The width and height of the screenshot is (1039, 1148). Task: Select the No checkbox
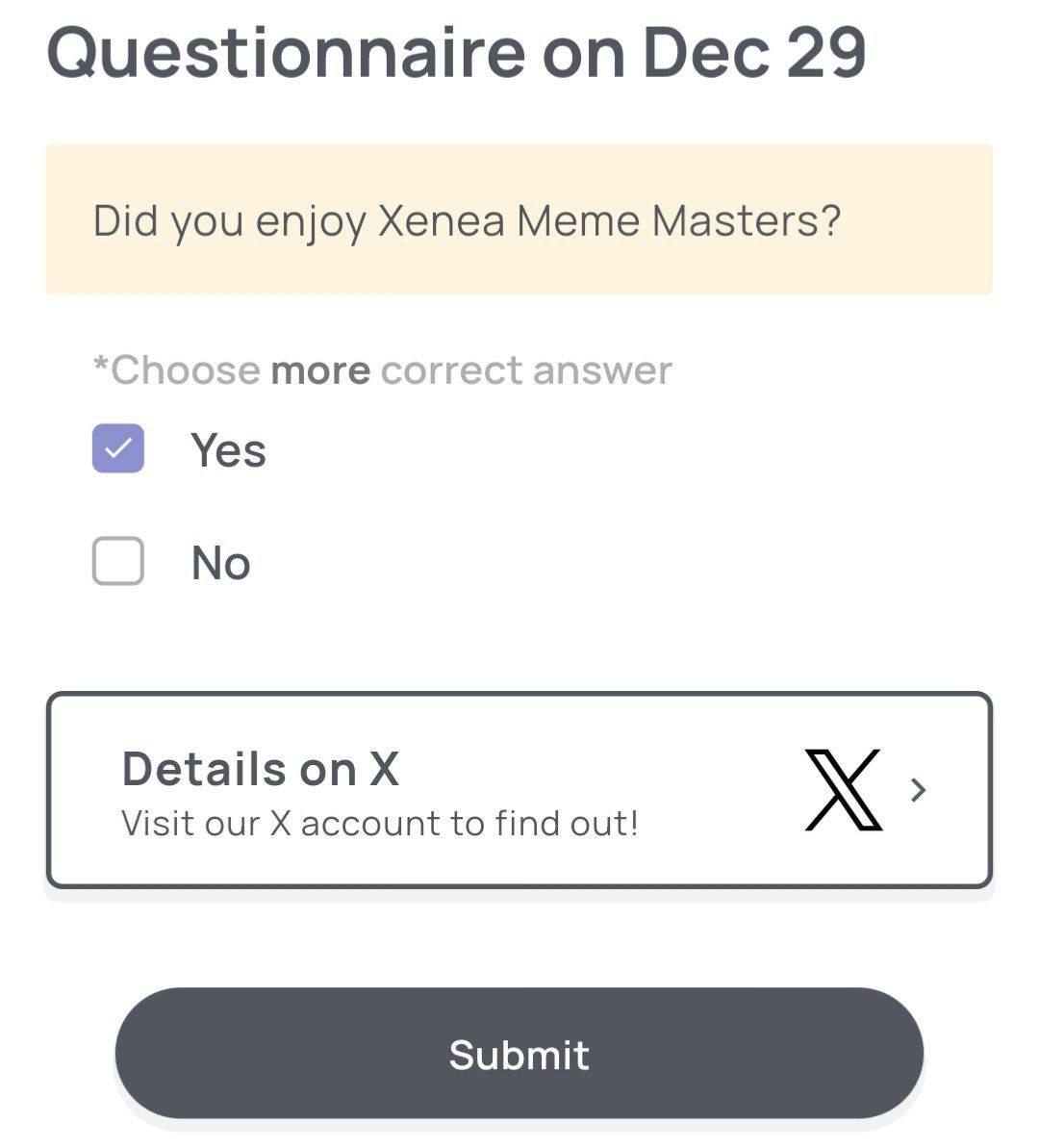tap(118, 561)
